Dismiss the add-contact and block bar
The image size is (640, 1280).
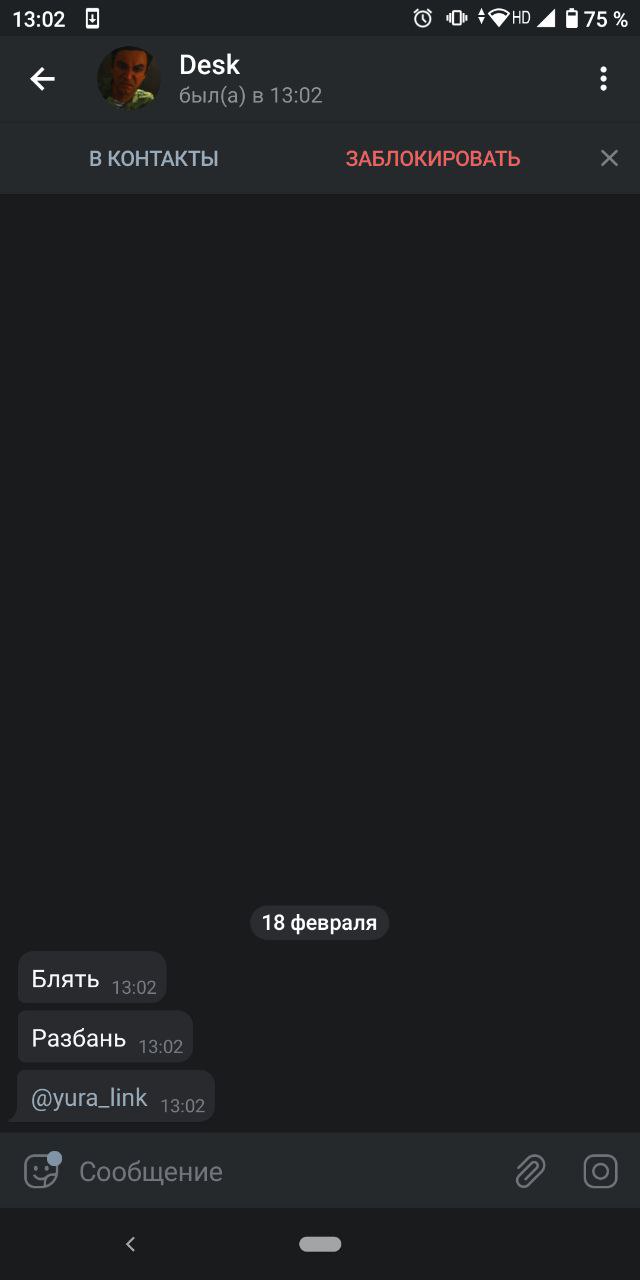[609, 158]
